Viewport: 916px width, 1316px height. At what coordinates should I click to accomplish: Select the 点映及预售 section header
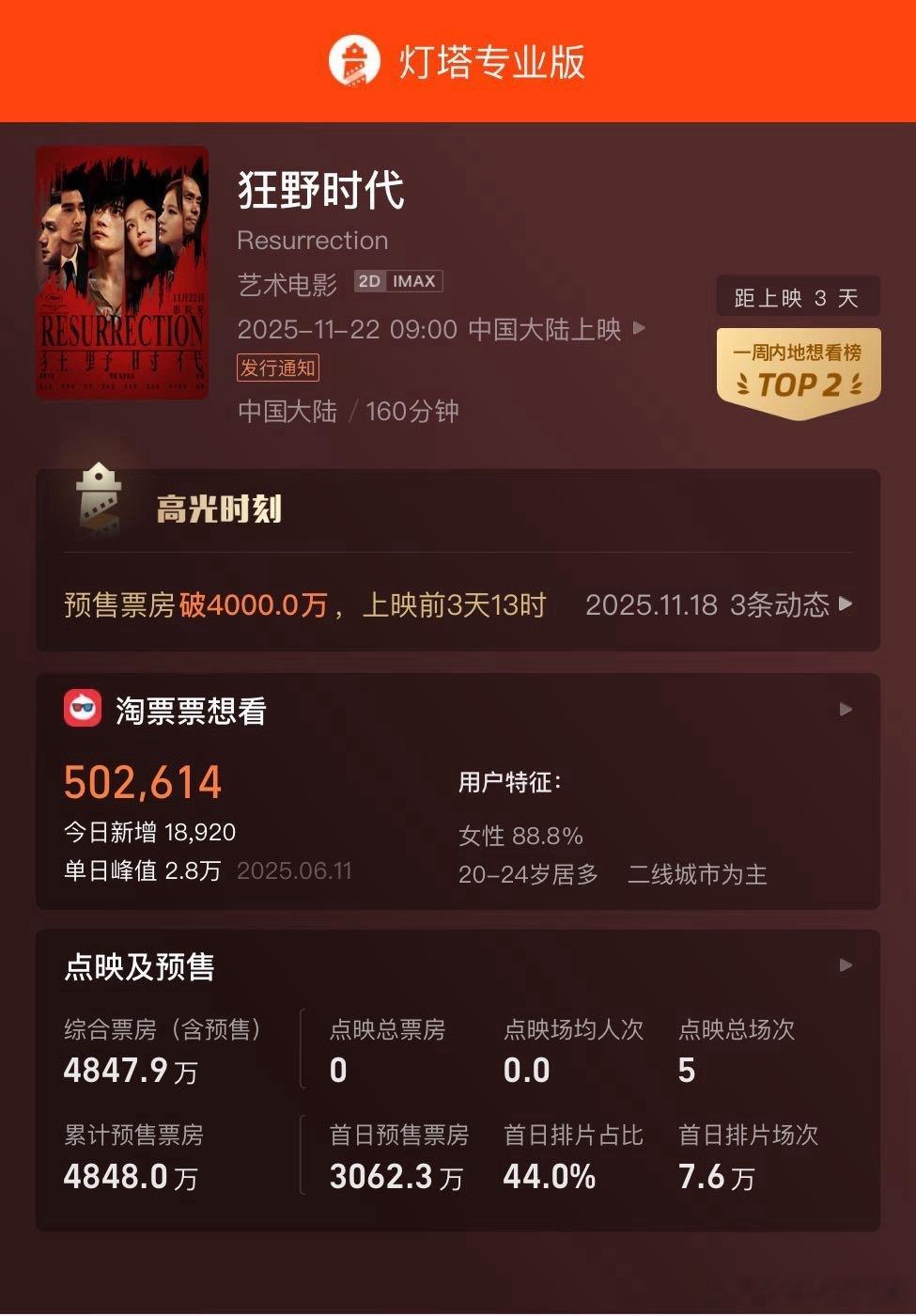click(138, 967)
